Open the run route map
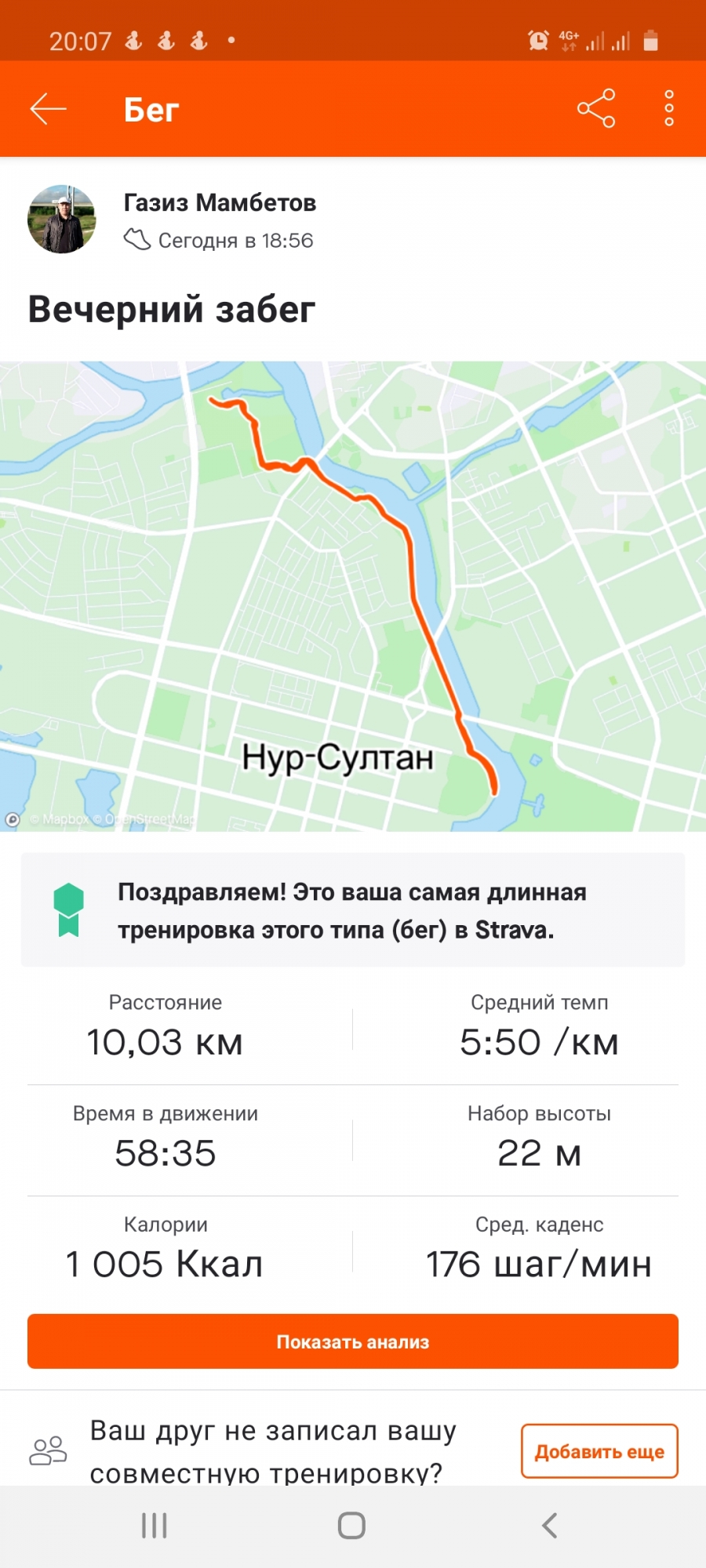 pos(353,596)
